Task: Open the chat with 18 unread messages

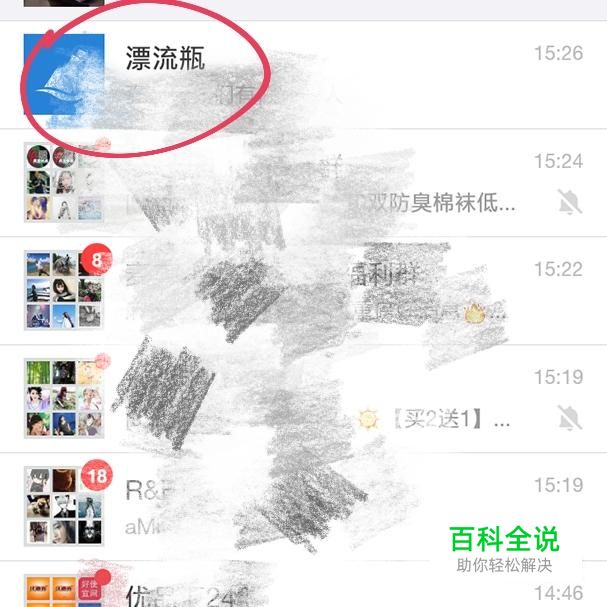Action: click(x=300, y=506)
